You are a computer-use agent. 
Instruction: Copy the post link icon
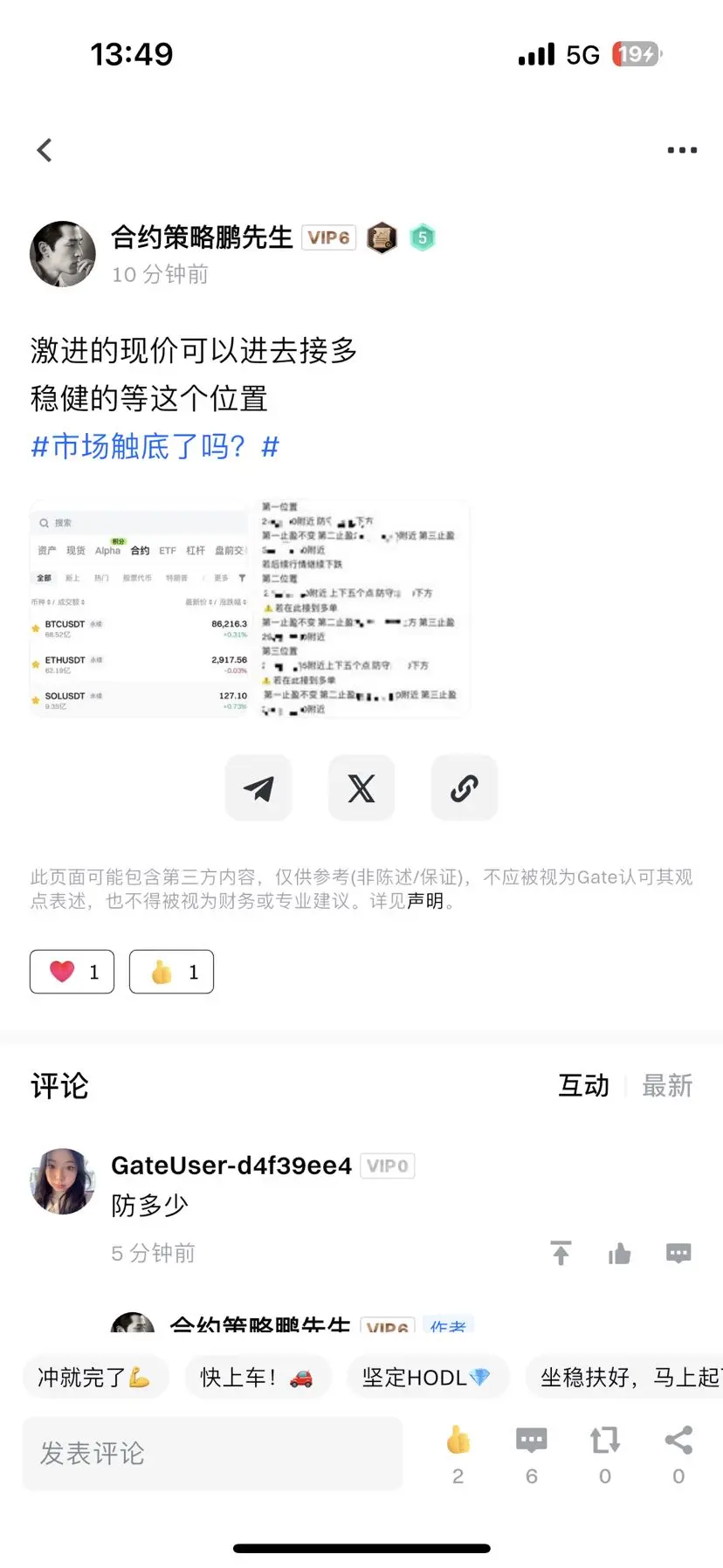[x=464, y=787]
